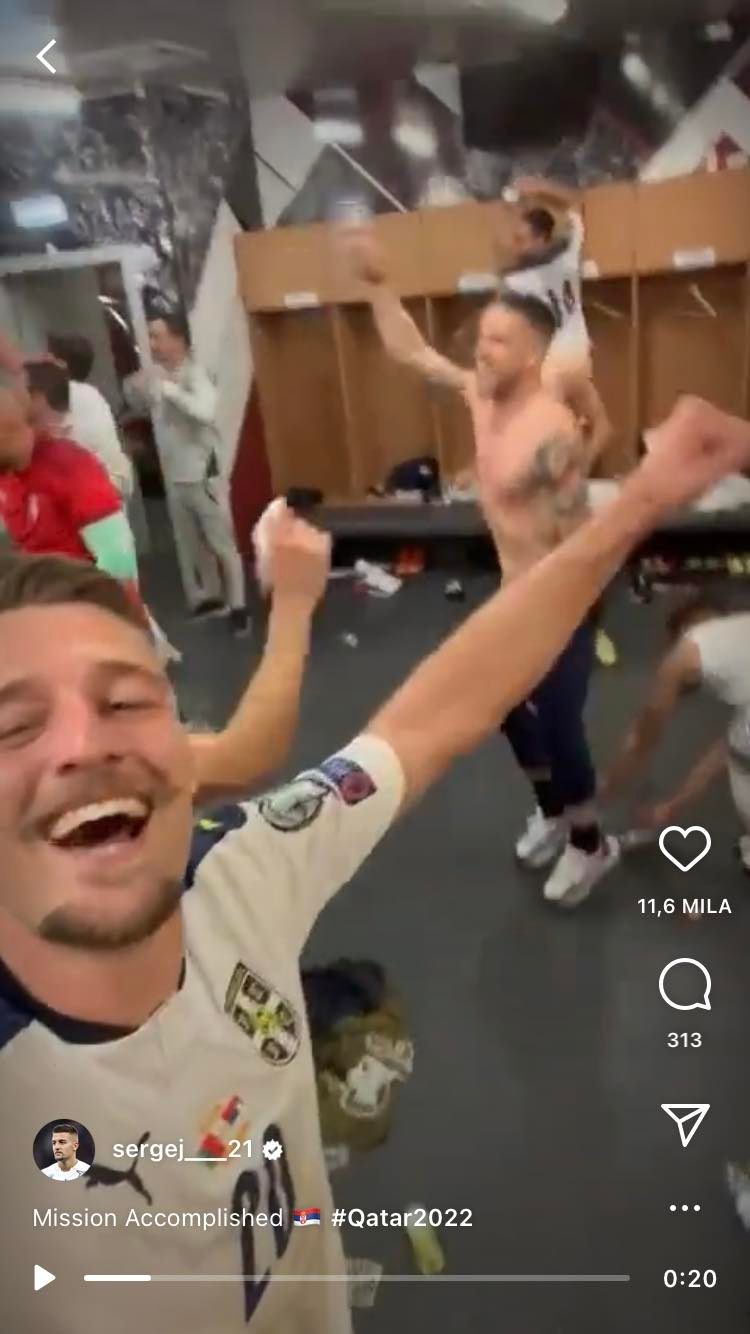The height and width of the screenshot is (1334, 750).
Task: Open sergej___21's profile picture
Action: tap(64, 1150)
